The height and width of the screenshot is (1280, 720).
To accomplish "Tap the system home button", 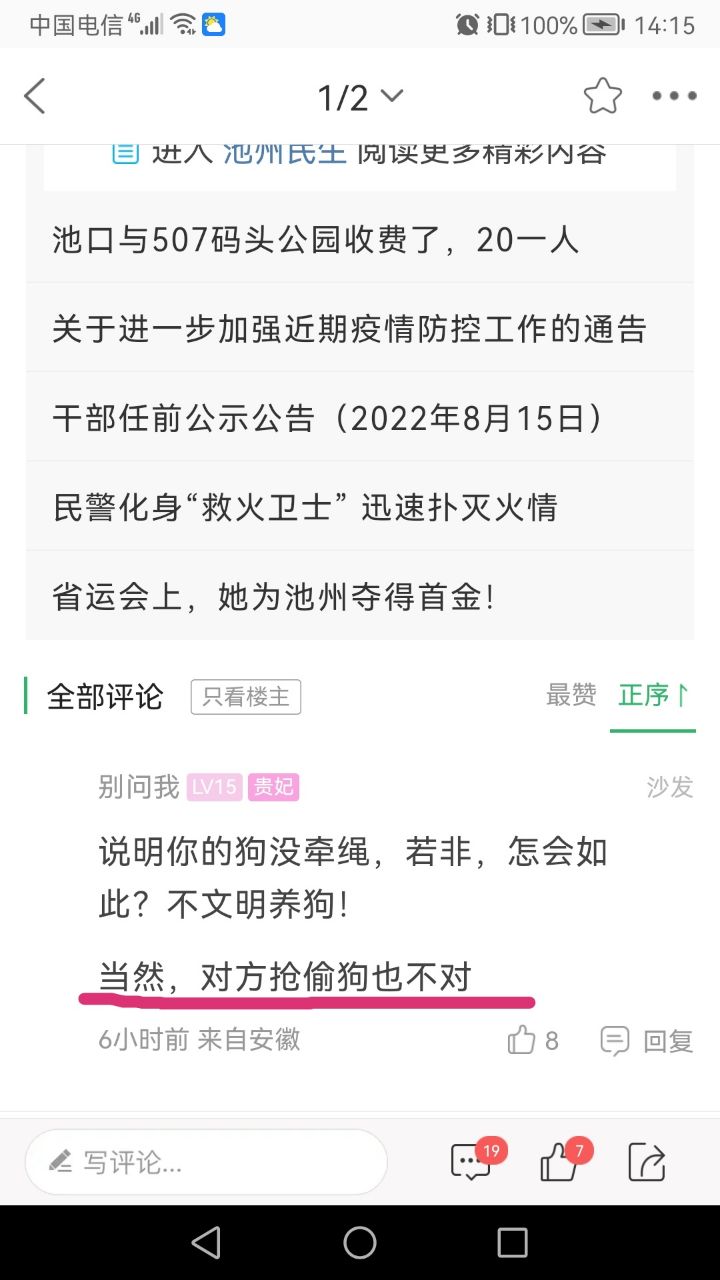I will pos(360,1243).
